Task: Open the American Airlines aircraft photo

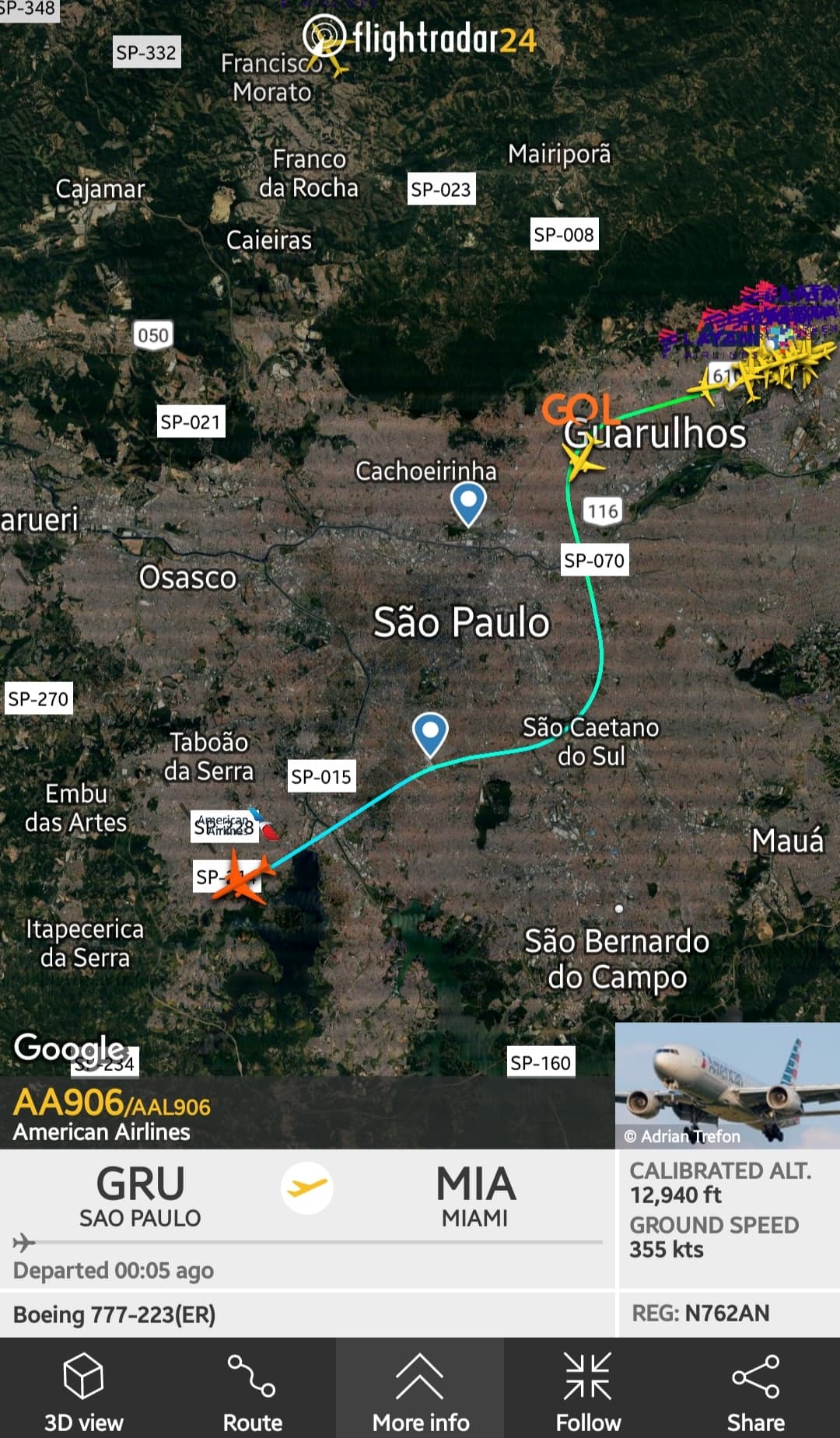Action: 727,1086
